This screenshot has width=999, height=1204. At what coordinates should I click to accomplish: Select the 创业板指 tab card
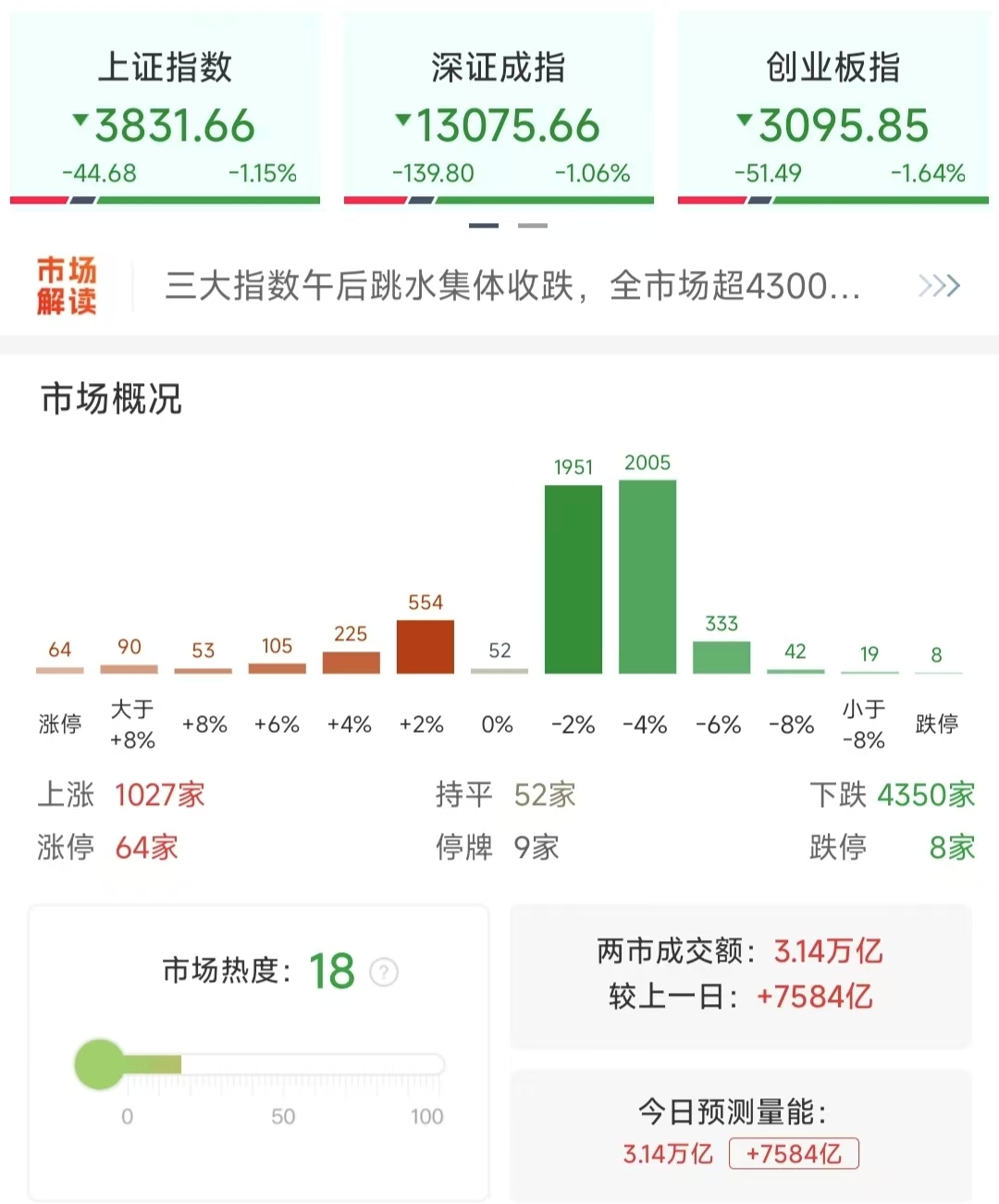[x=832, y=106]
